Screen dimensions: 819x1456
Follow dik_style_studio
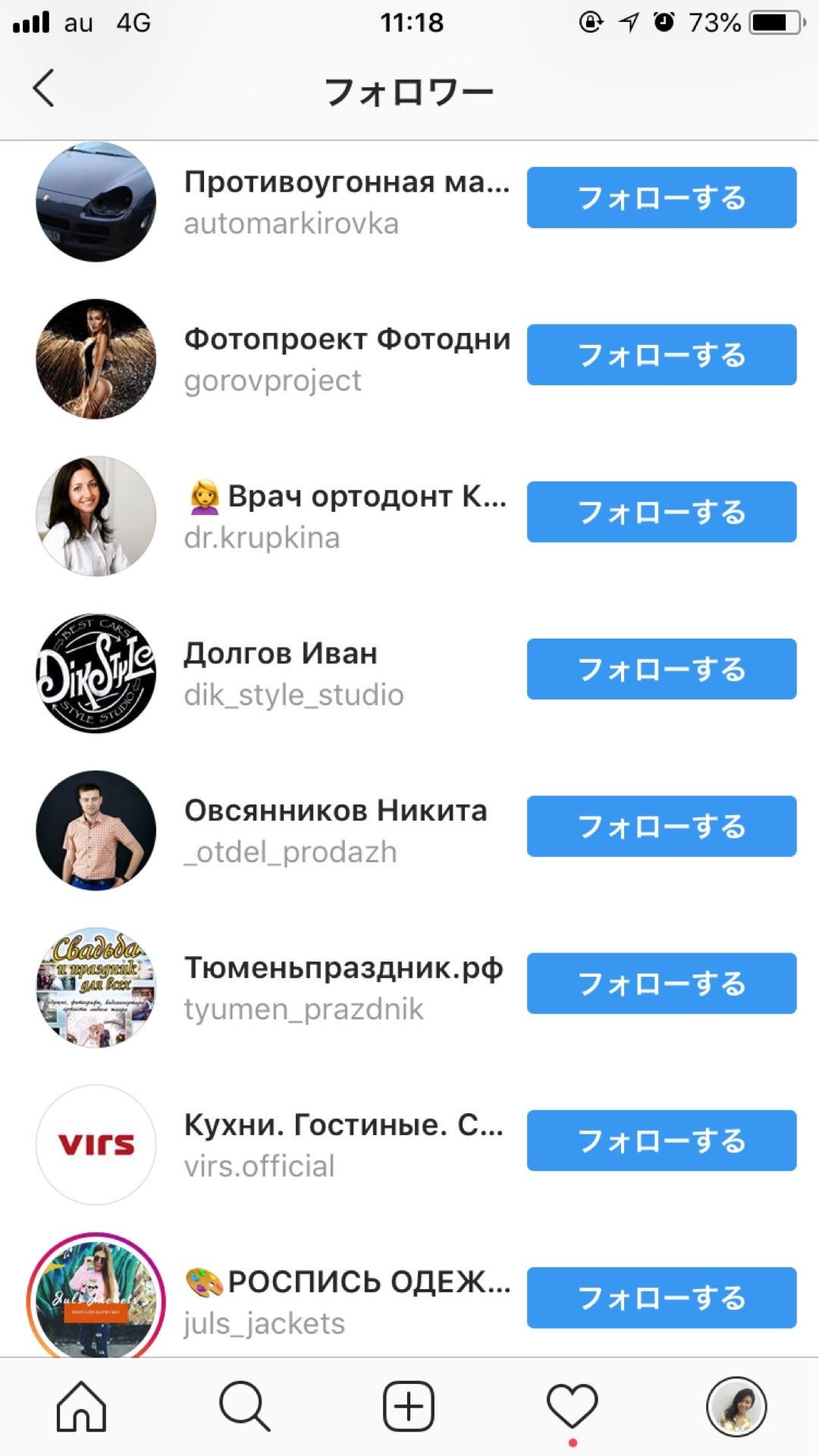click(661, 669)
